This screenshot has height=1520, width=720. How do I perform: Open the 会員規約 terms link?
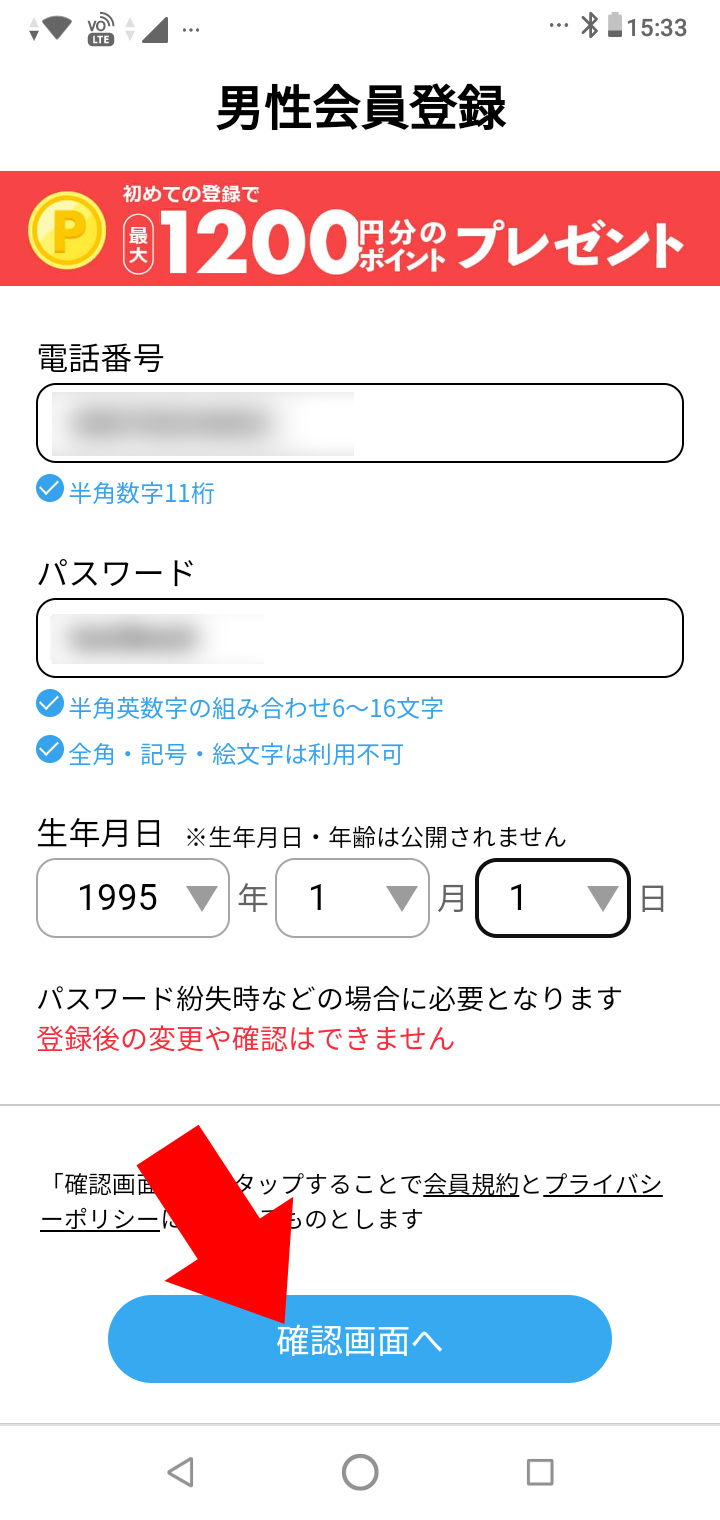click(x=471, y=1185)
